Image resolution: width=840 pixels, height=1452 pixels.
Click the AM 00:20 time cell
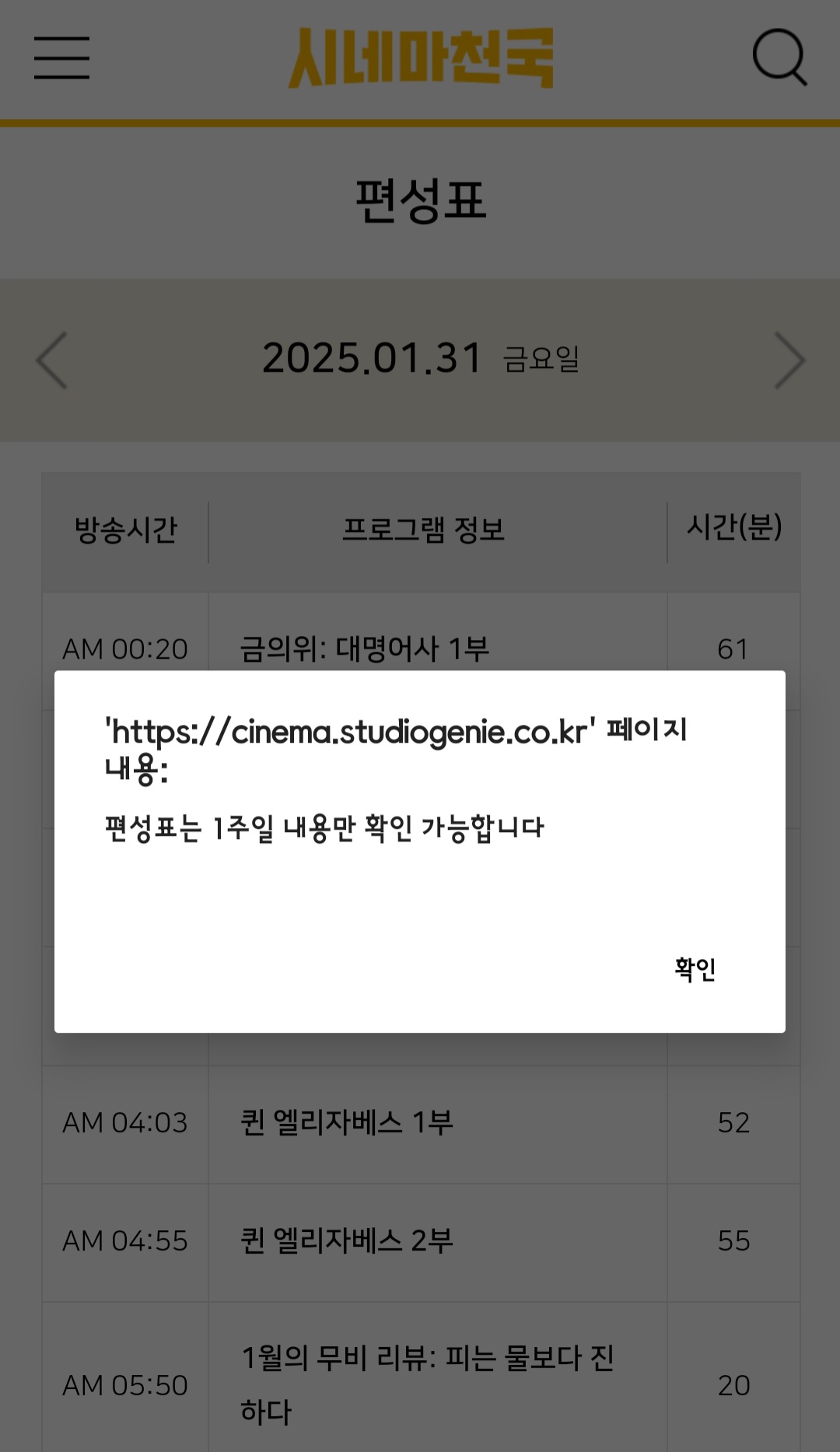(124, 648)
